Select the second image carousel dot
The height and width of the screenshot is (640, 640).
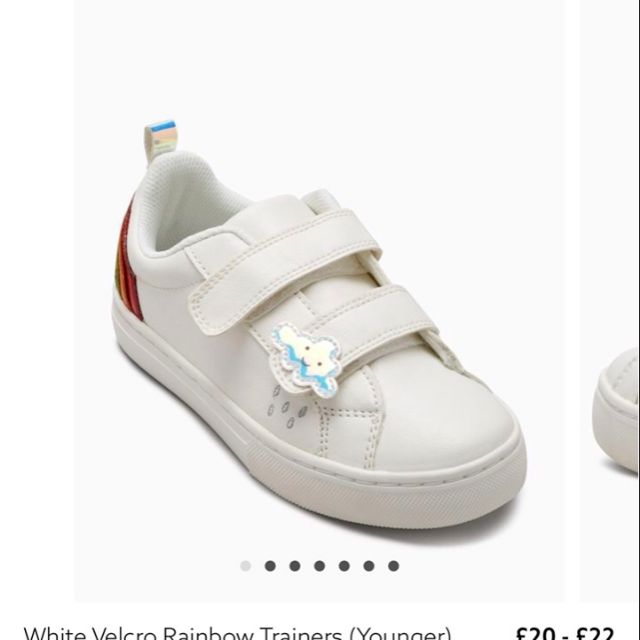point(270,566)
